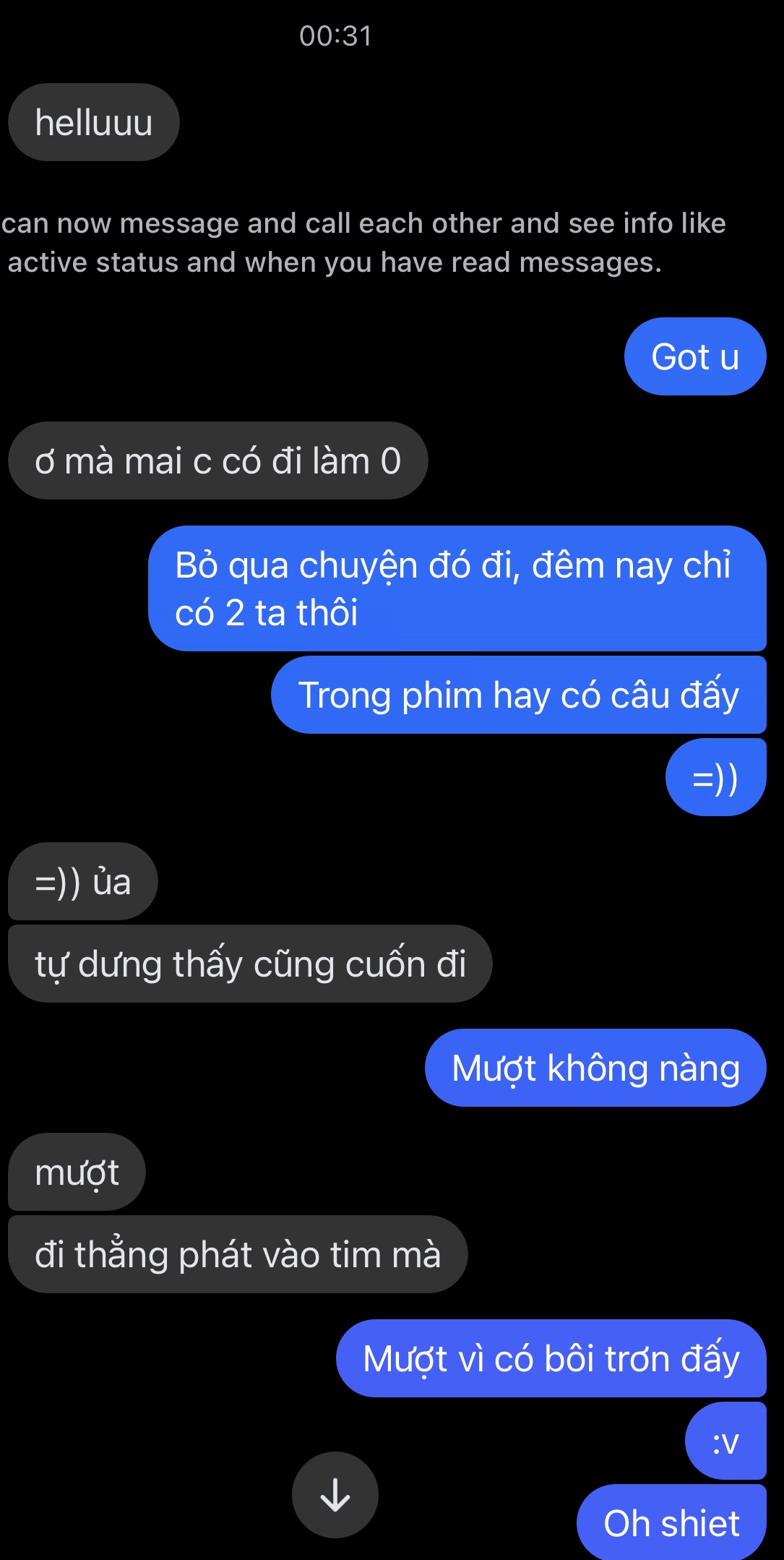Jump to the latest messages with the down arrow

pos(335,1495)
